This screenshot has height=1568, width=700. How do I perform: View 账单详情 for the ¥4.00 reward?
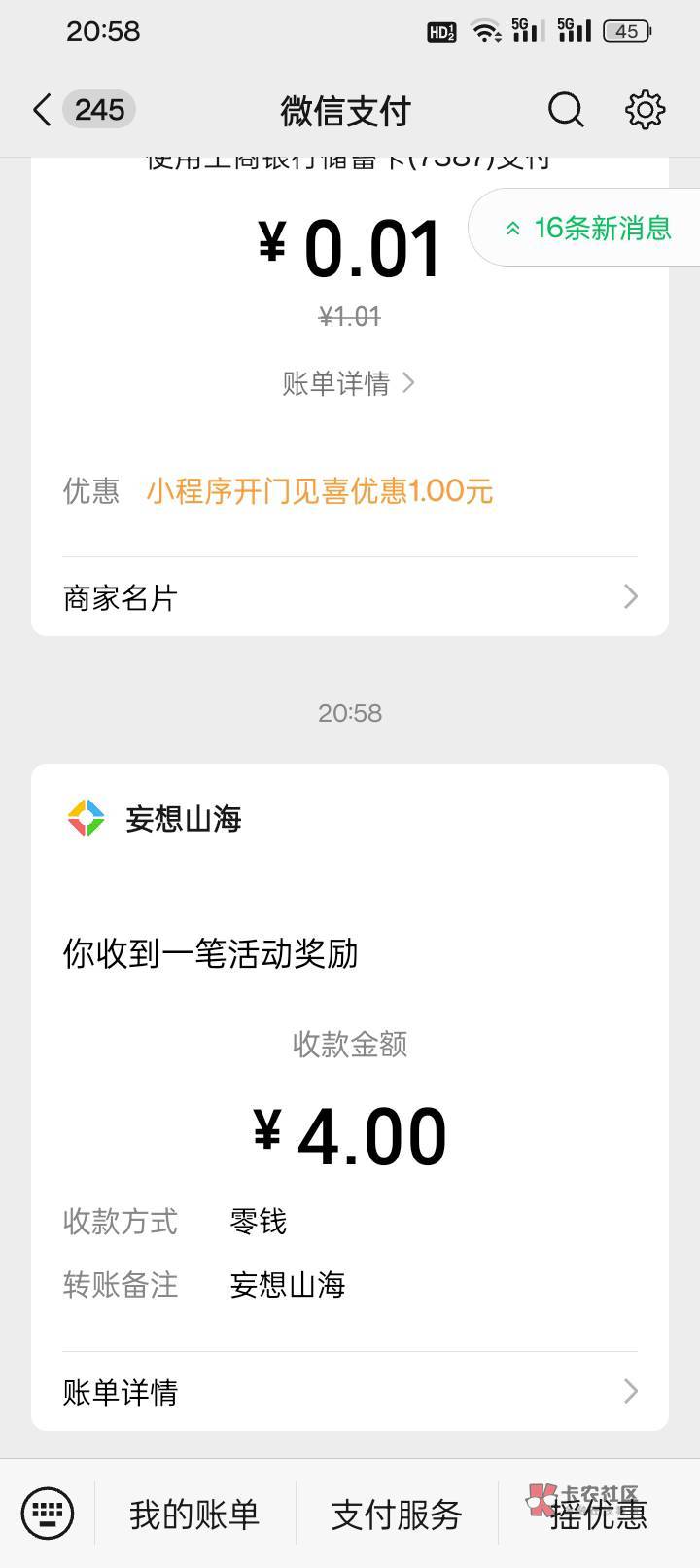pyautogui.click(x=350, y=1392)
